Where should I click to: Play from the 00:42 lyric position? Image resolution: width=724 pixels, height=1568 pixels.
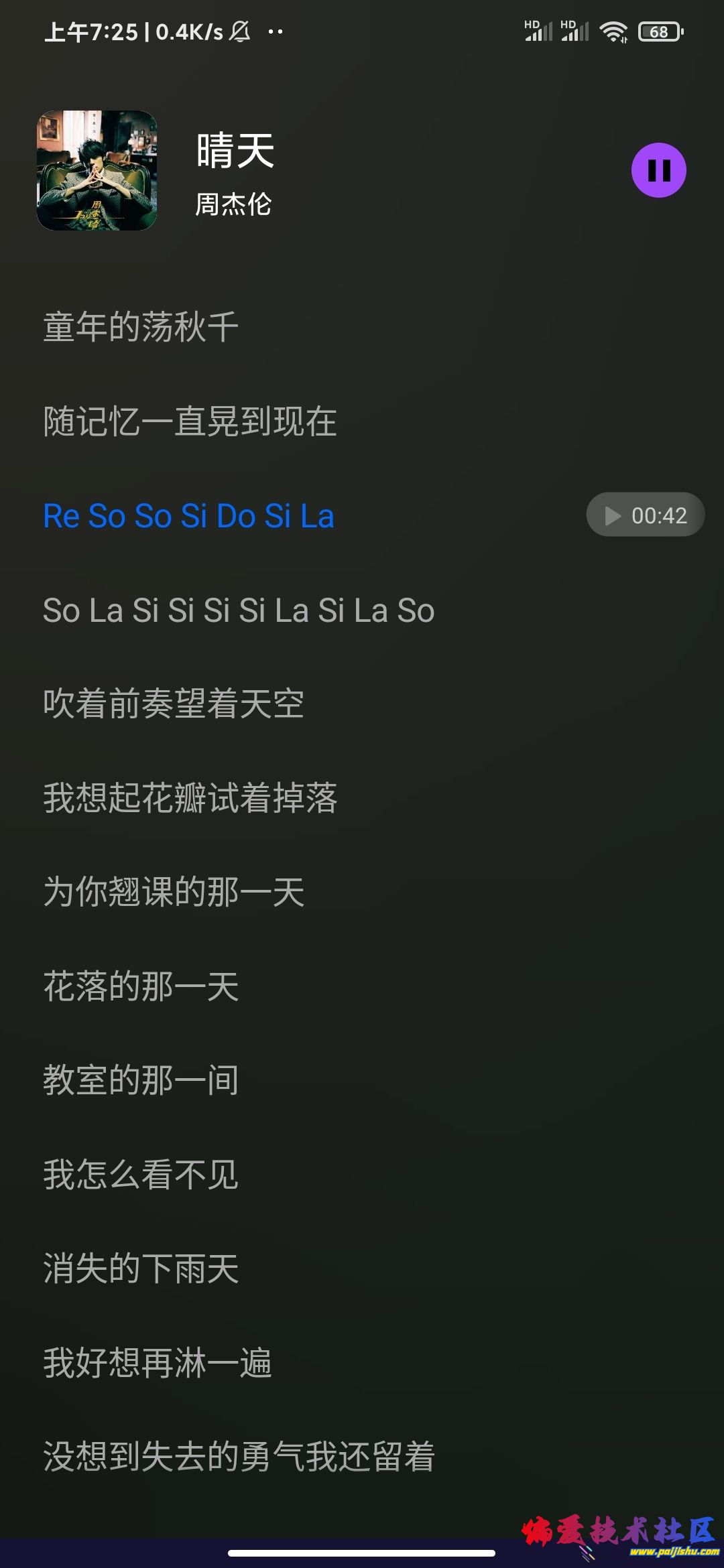[645, 515]
